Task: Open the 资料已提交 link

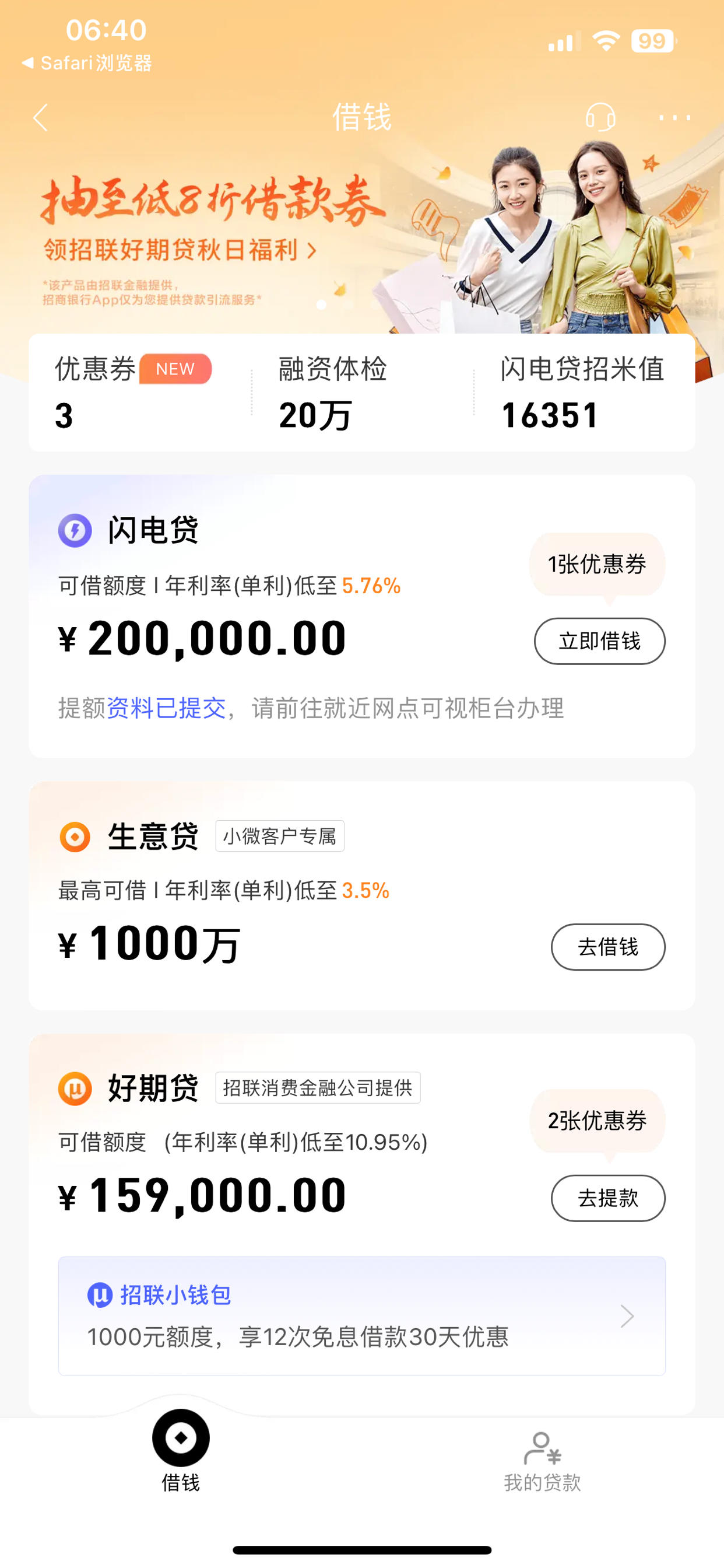Action: click(166, 708)
